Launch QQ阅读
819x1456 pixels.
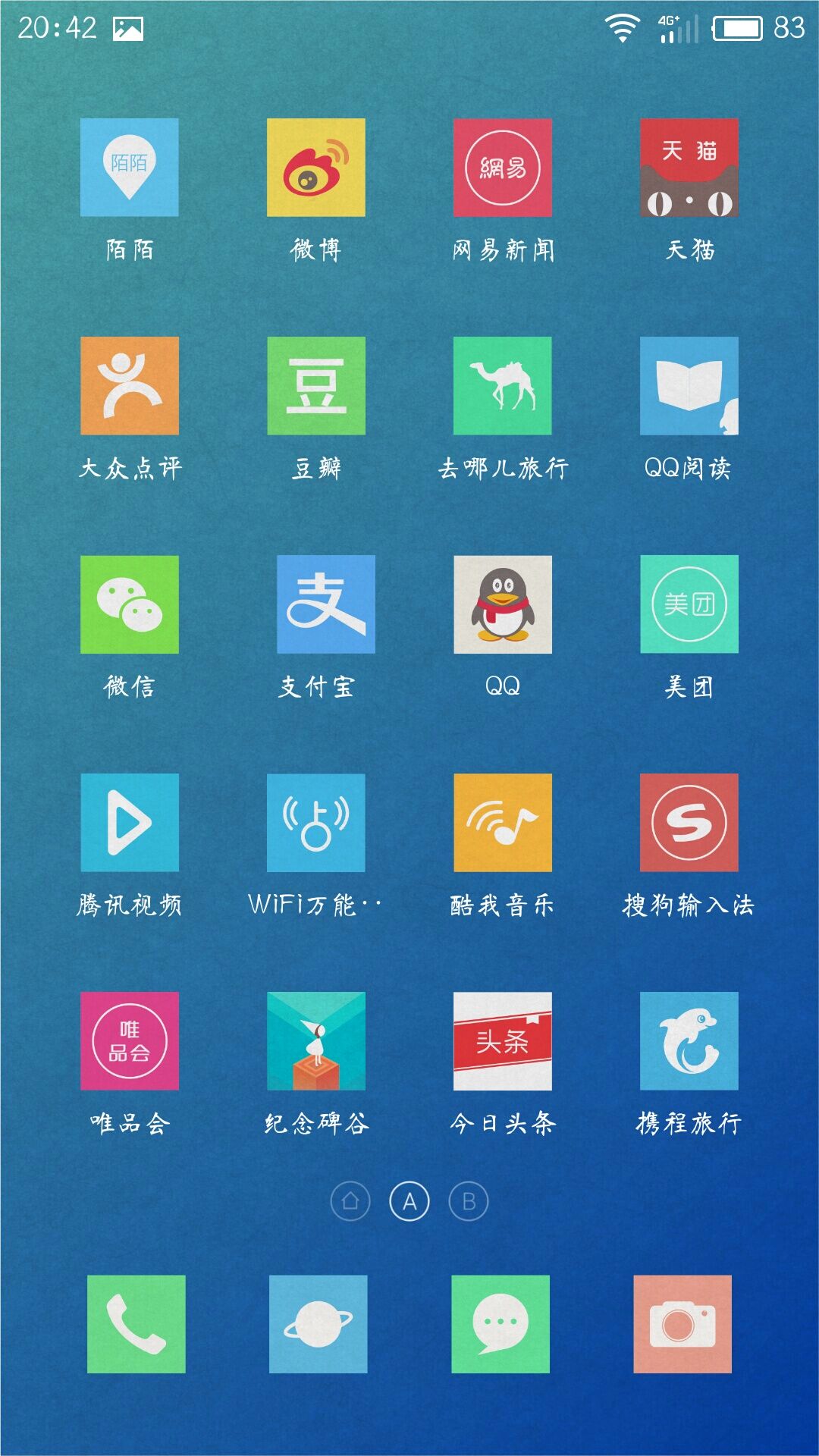689,386
